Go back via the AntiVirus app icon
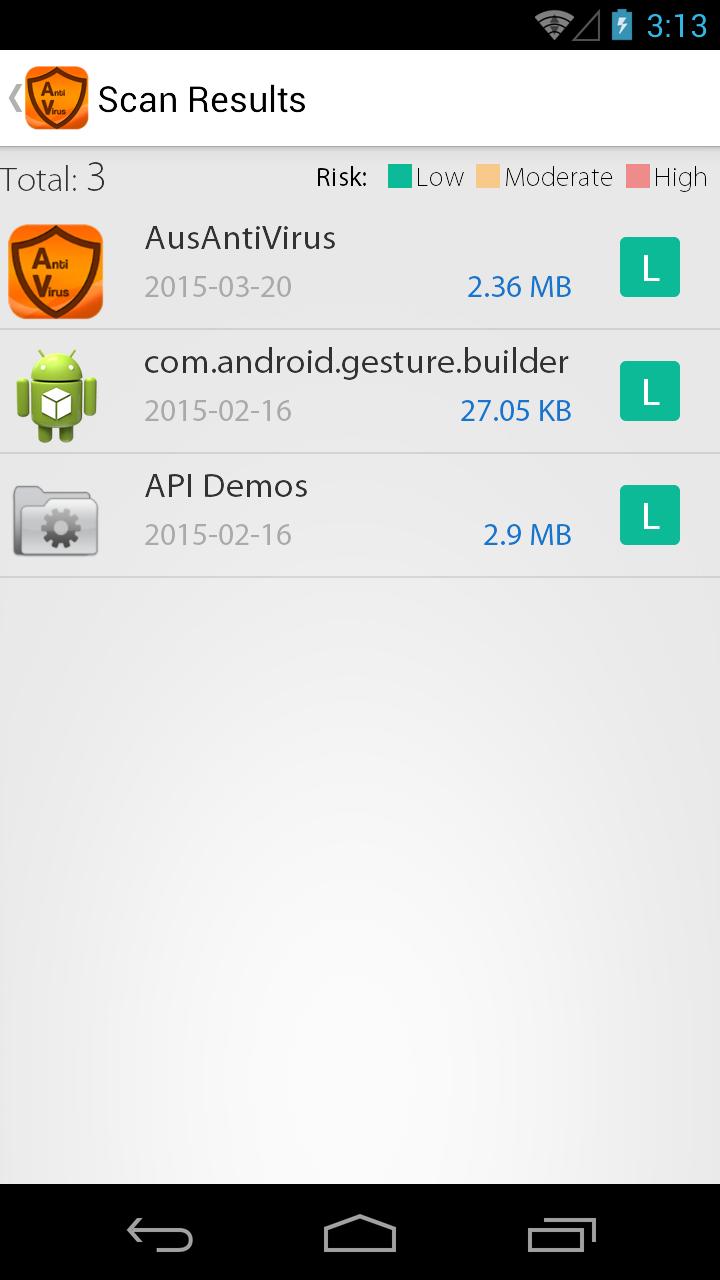This screenshot has width=720, height=1280. [55, 98]
